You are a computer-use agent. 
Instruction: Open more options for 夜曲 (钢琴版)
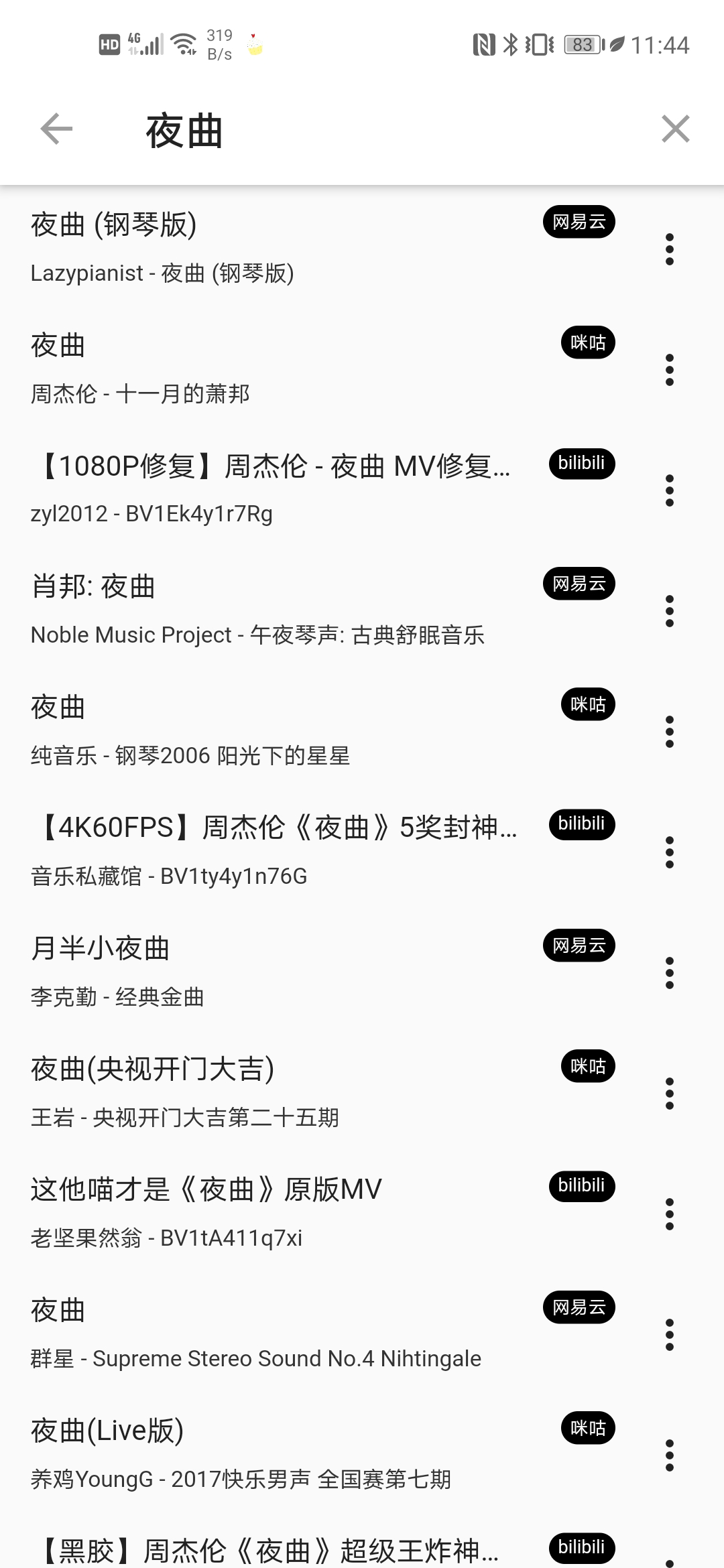669,249
